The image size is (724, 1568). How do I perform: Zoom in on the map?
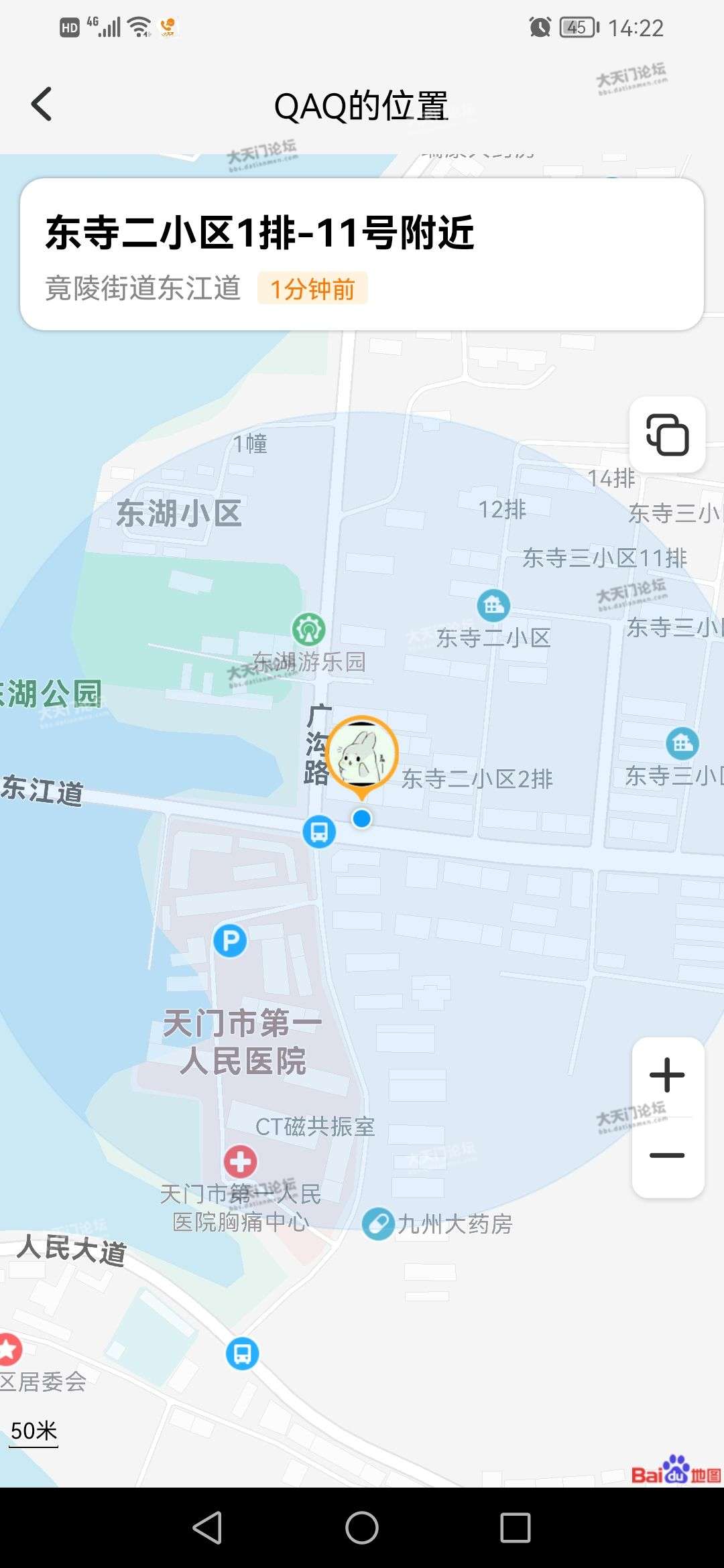(667, 1075)
